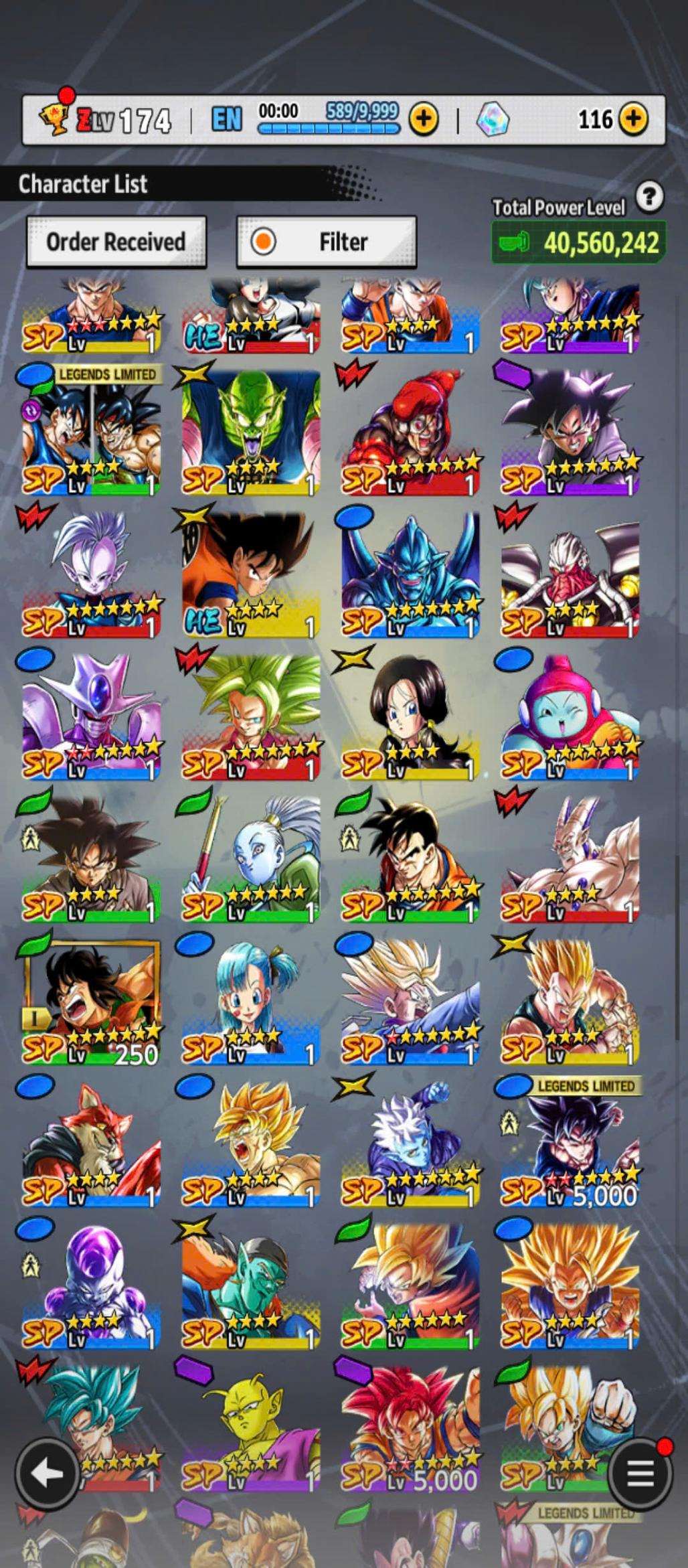This screenshot has height=1568, width=688.
Task: Open the Filter options
Action: pyautogui.click(x=327, y=242)
